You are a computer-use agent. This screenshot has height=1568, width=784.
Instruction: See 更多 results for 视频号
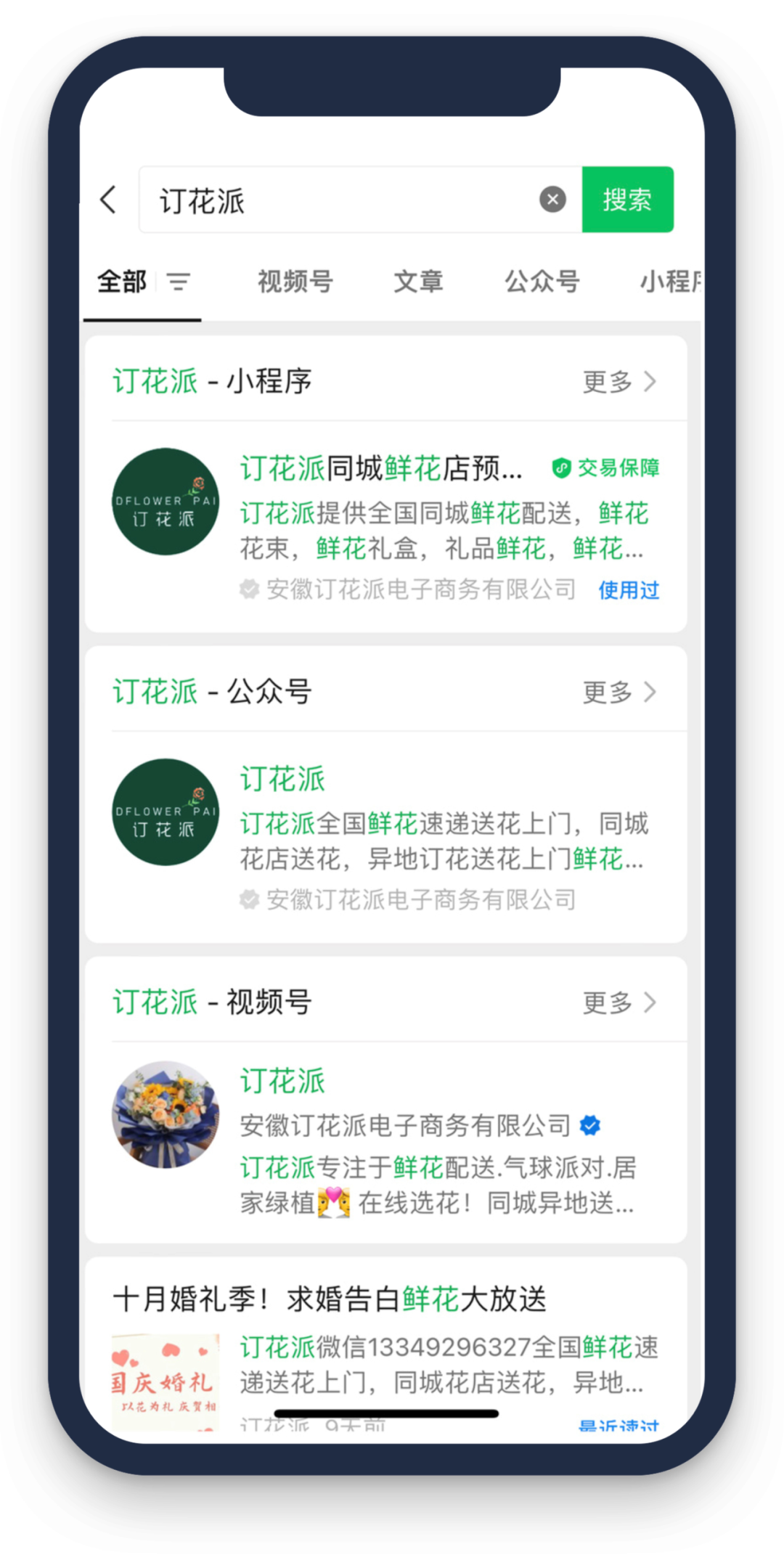[619, 1003]
